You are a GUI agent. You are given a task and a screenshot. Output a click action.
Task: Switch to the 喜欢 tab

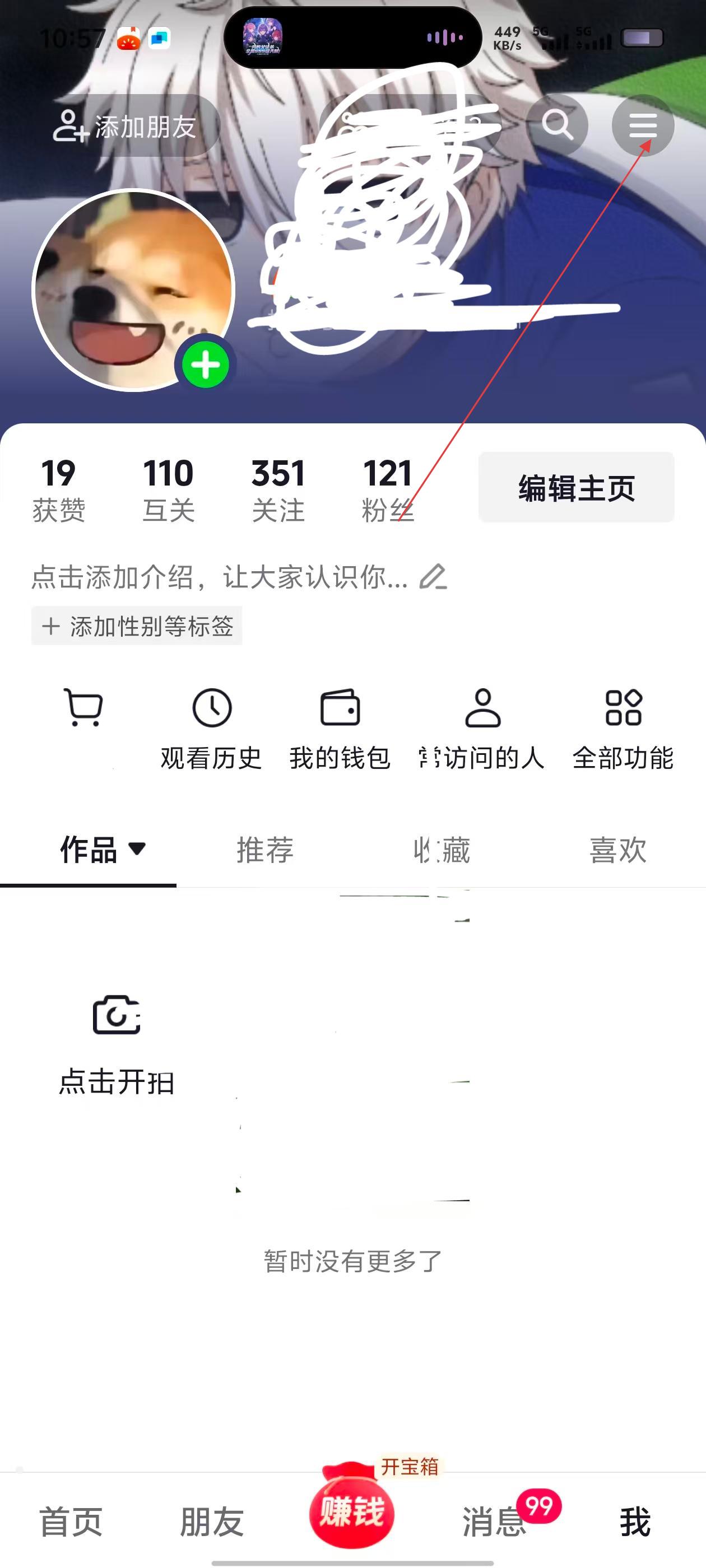[617, 850]
